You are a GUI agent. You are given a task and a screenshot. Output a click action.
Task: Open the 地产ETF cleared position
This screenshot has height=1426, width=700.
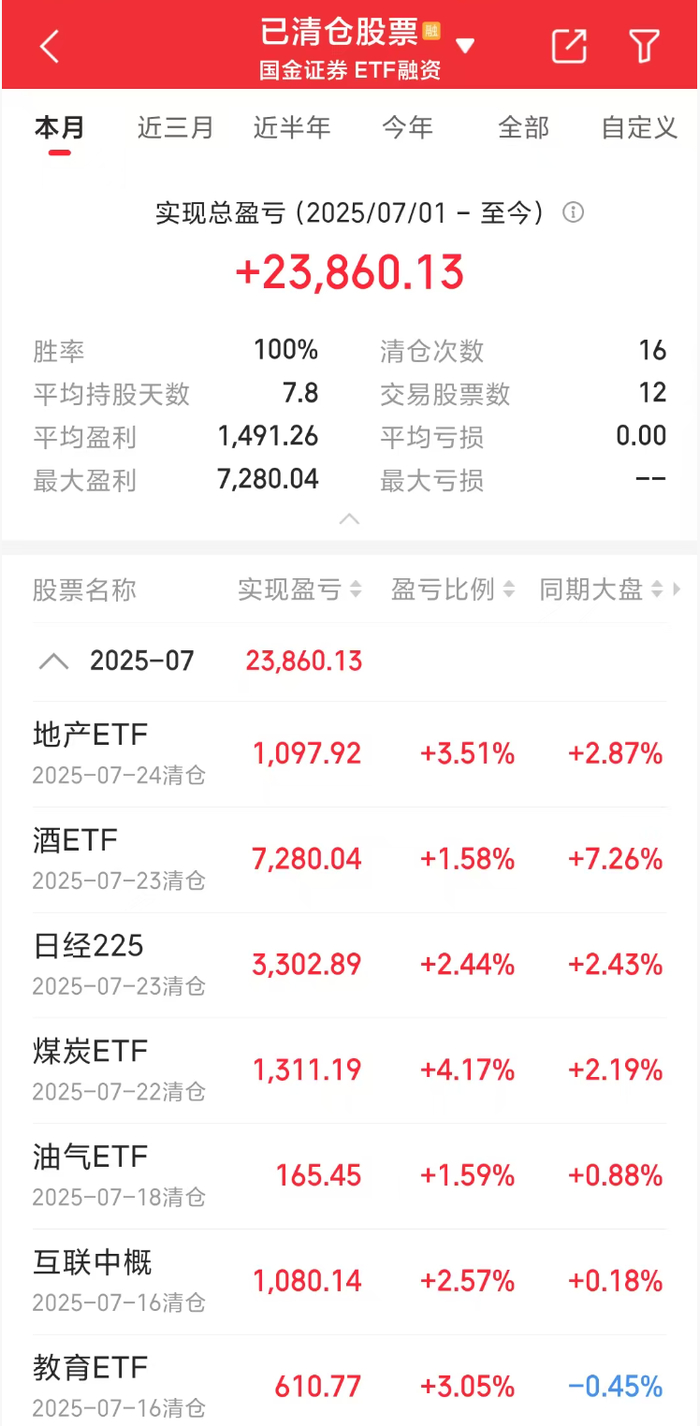(350, 754)
